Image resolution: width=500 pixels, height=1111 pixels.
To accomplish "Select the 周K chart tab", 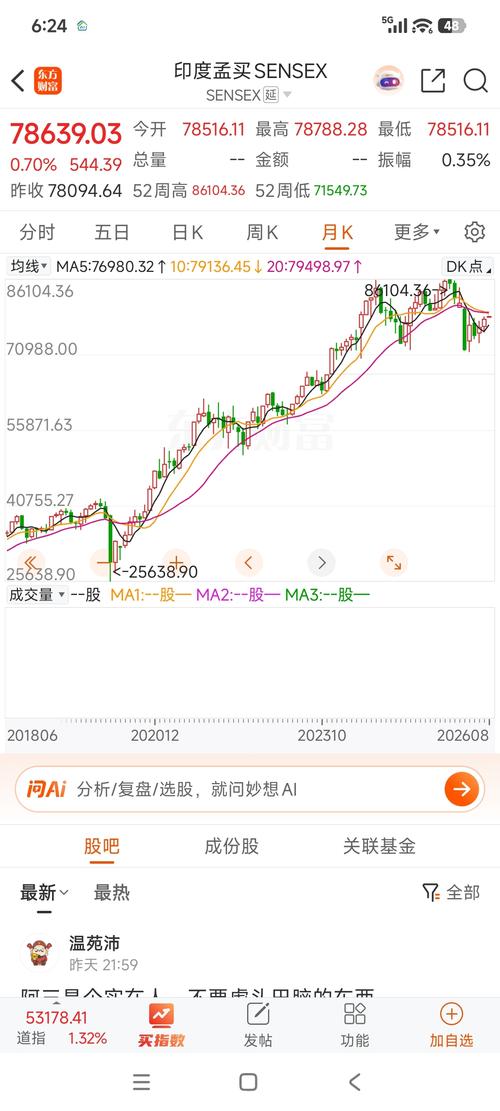I will [x=262, y=232].
